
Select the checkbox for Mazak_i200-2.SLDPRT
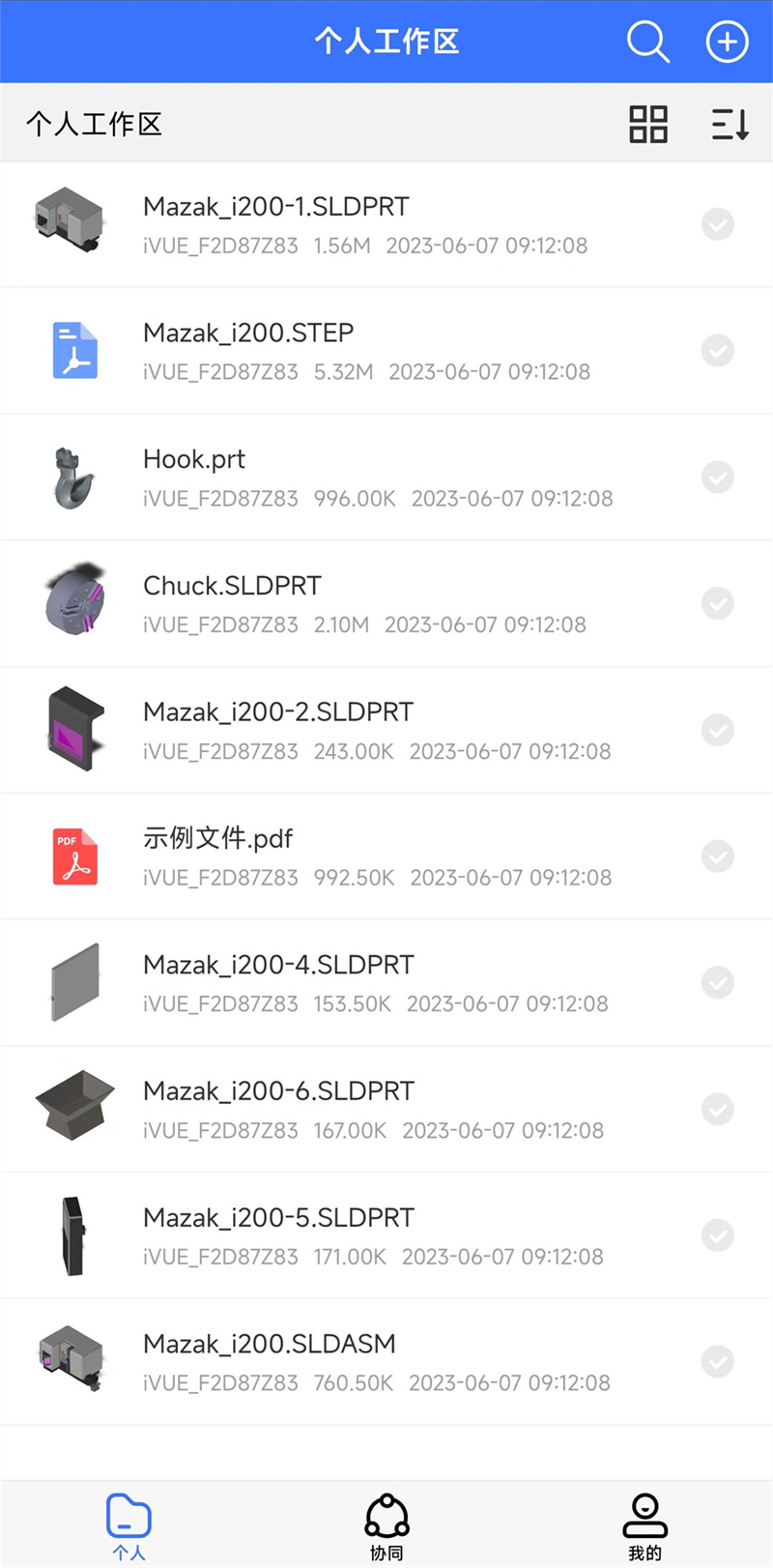tap(717, 730)
